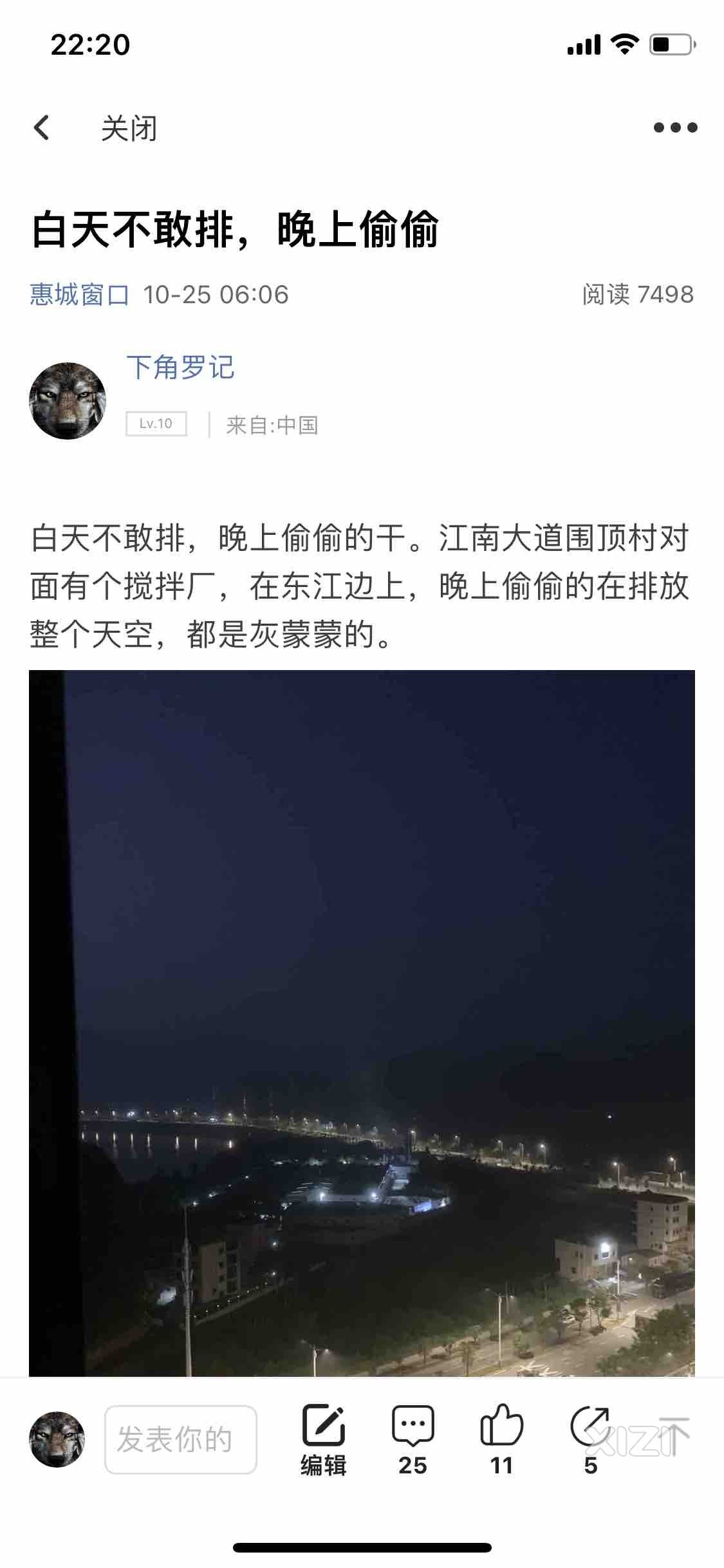Image resolution: width=724 pixels, height=1568 pixels.
Task: Jump back to top of page
Action: (674, 1435)
